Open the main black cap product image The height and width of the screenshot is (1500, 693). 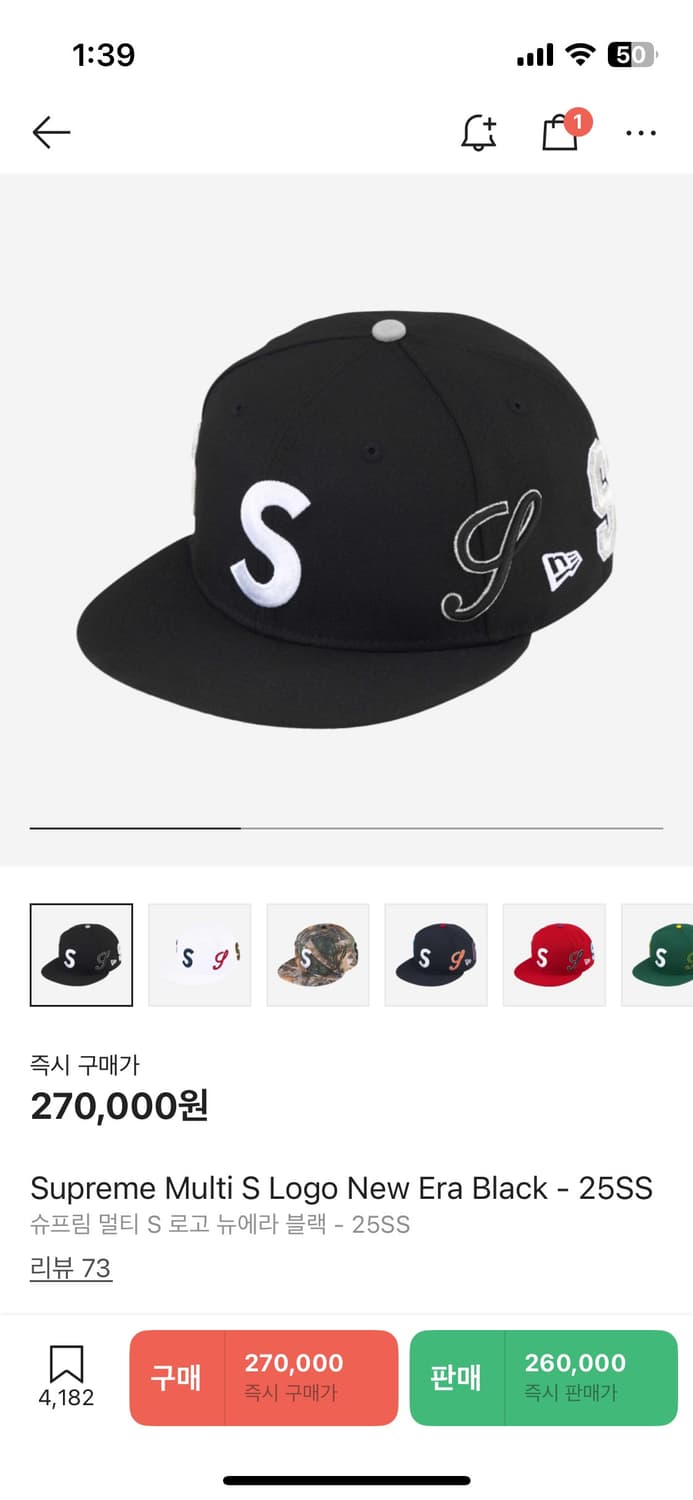[346, 520]
